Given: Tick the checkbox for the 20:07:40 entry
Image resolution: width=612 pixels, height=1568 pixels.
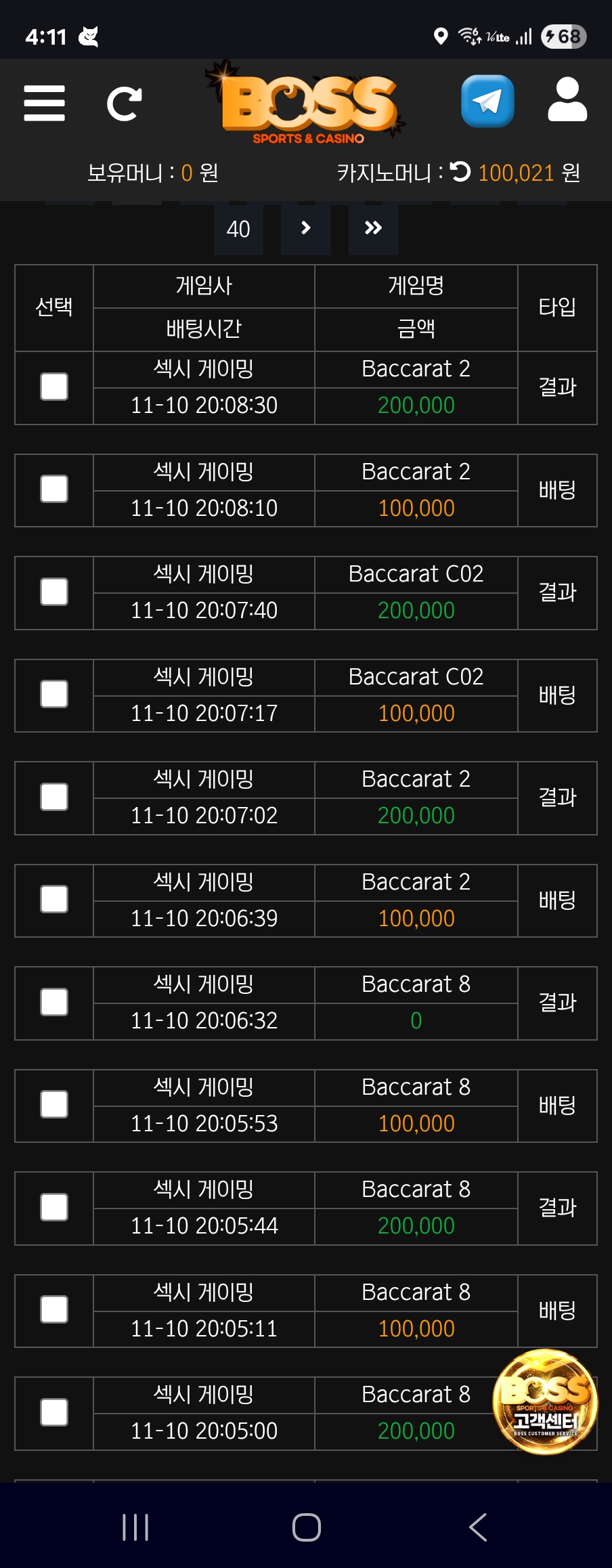Looking at the screenshot, I should tap(54, 592).
